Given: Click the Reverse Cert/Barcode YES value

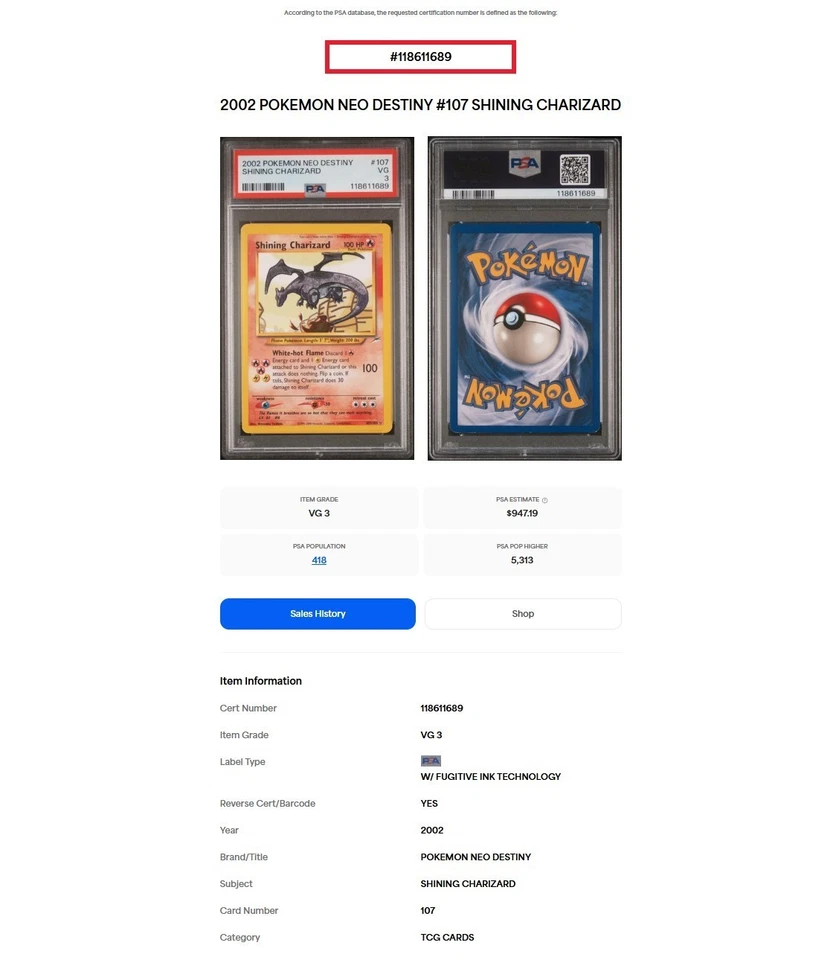Looking at the screenshot, I should 429,803.
